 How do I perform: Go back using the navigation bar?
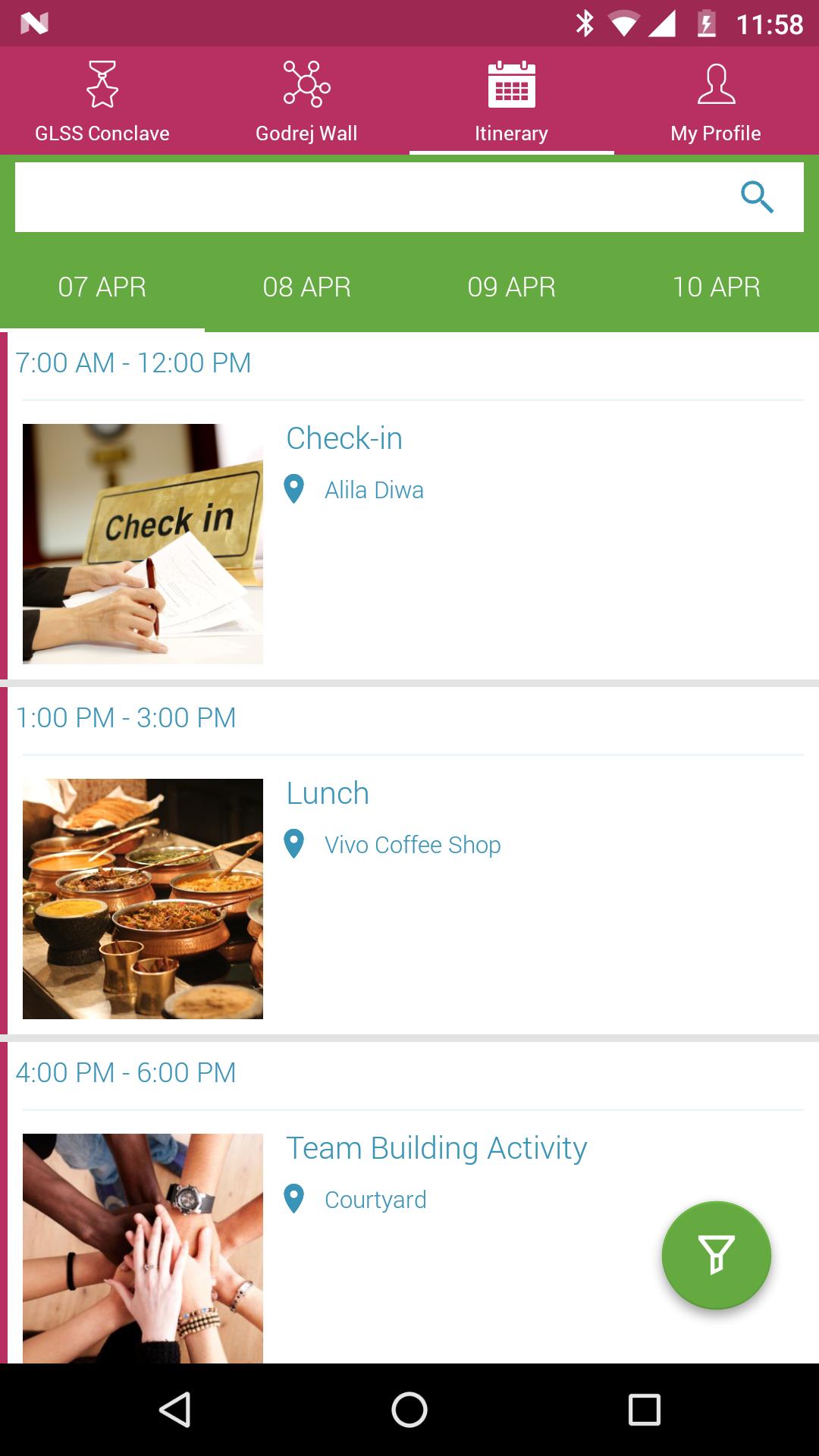[x=174, y=1410]
